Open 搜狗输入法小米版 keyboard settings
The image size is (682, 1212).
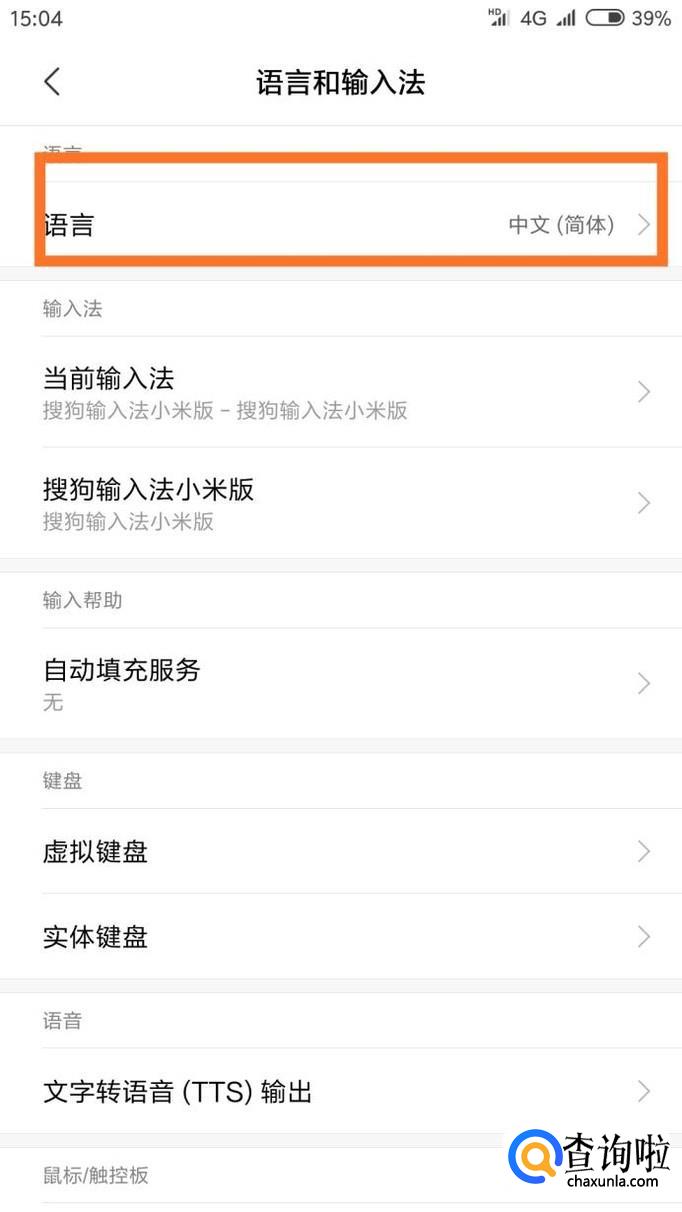340,503
